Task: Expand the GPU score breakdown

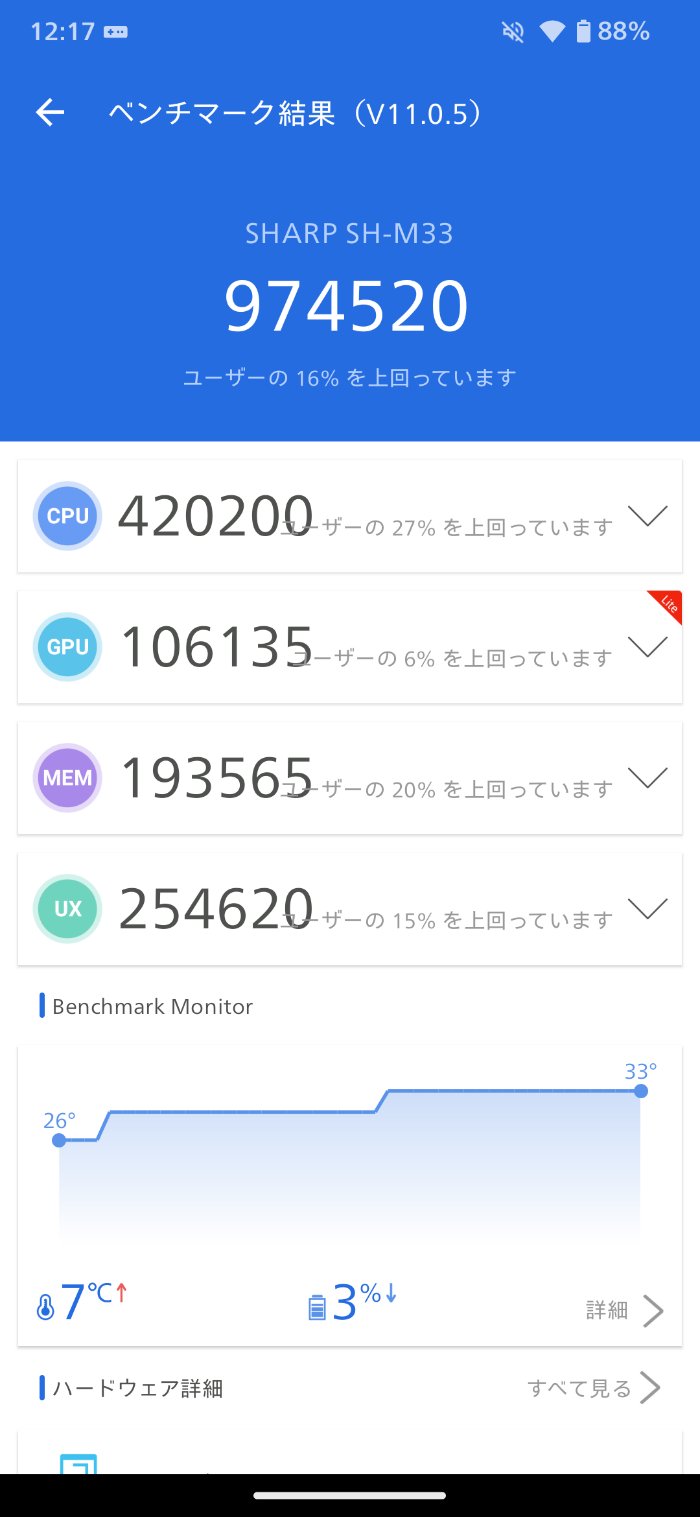Action: (x=647, y=647)
